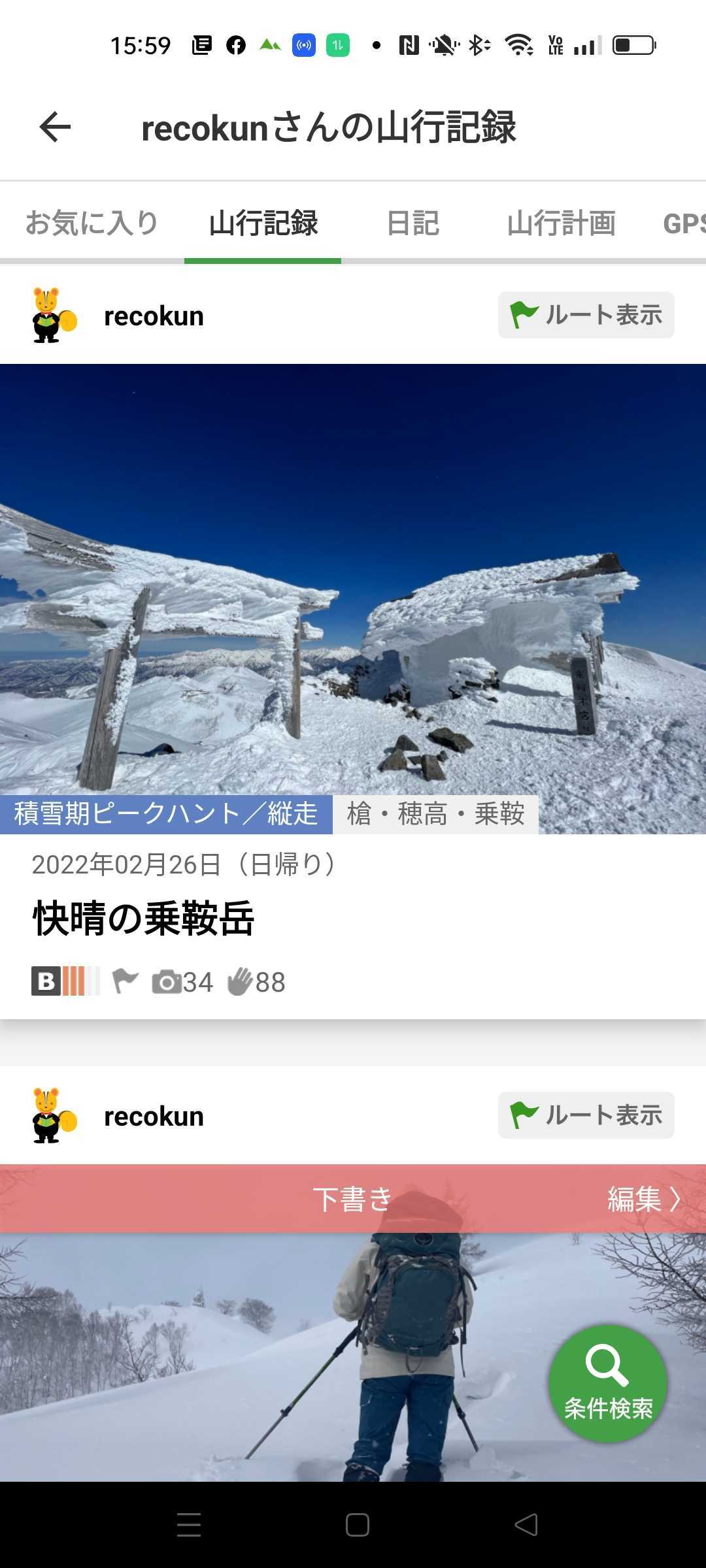Switch to the 日記 tab

click(412, 223)
